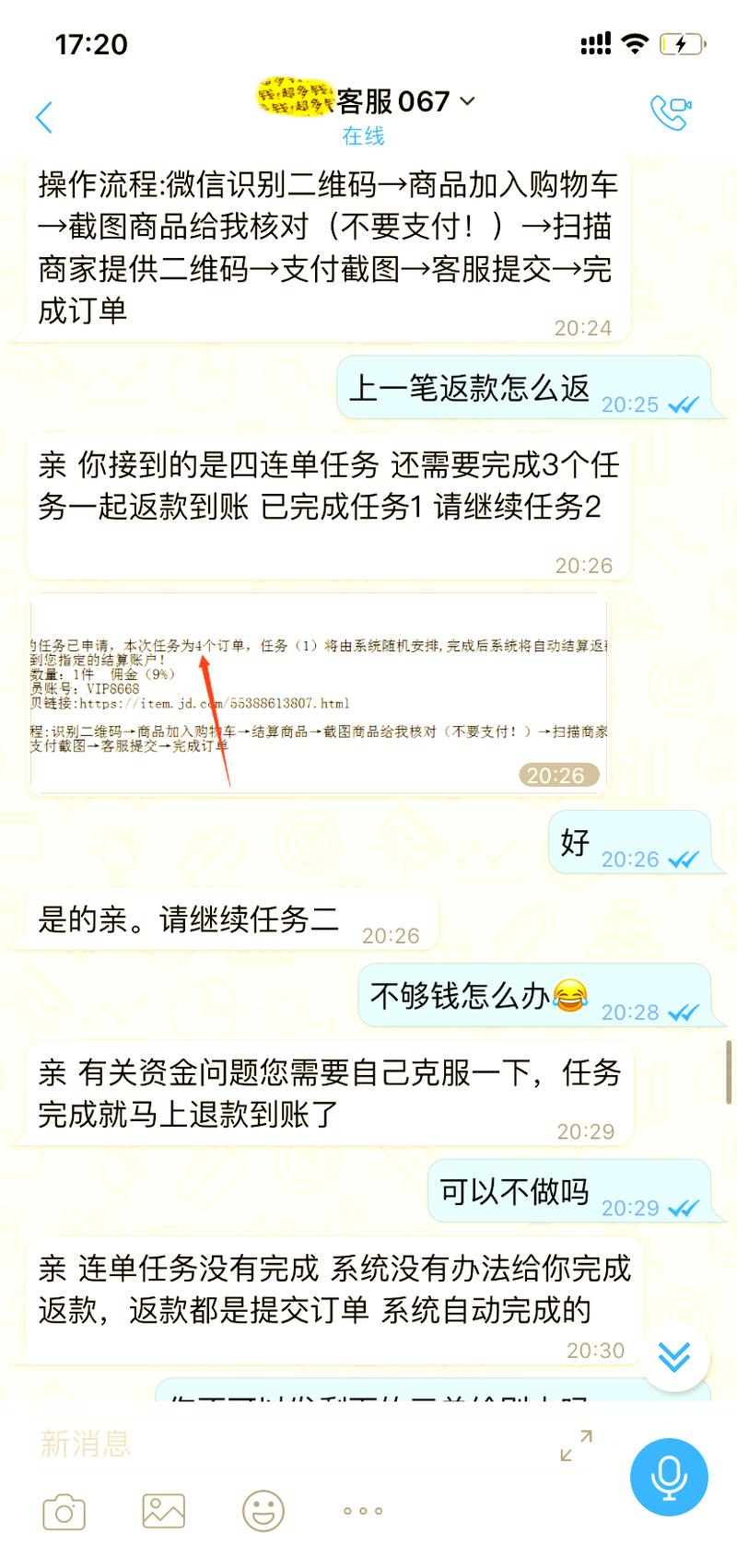This screenshot has width=737, height=1568.
Task: Show more attachment options
Action: [362, 1511]
